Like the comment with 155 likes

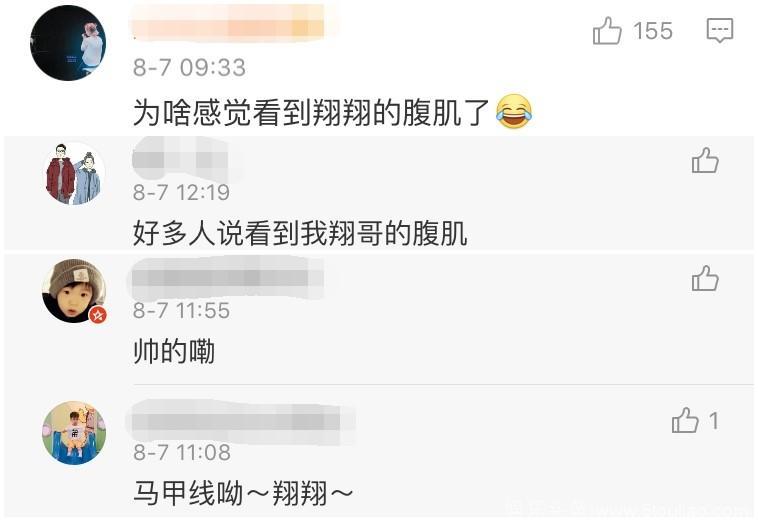pos(607,32)
